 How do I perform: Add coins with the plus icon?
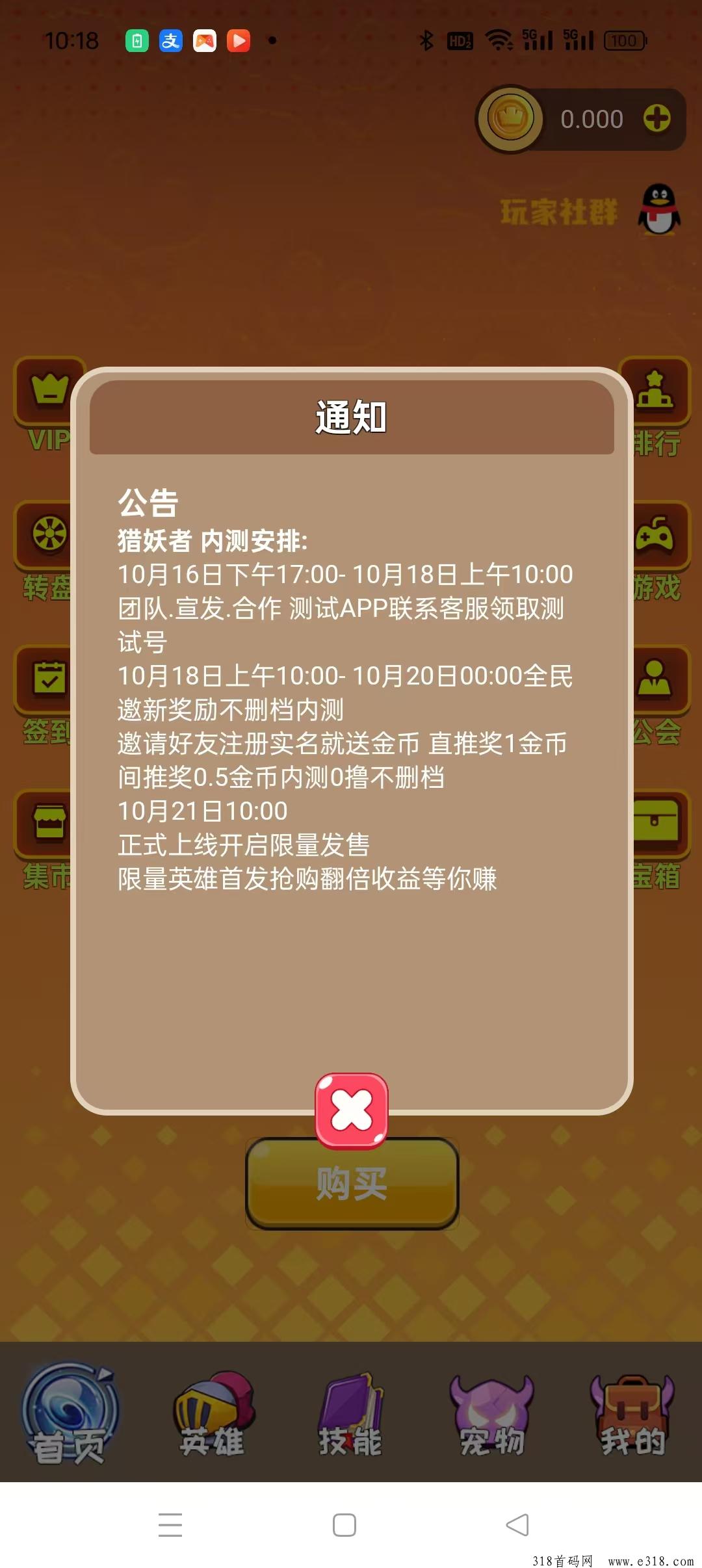656,119
